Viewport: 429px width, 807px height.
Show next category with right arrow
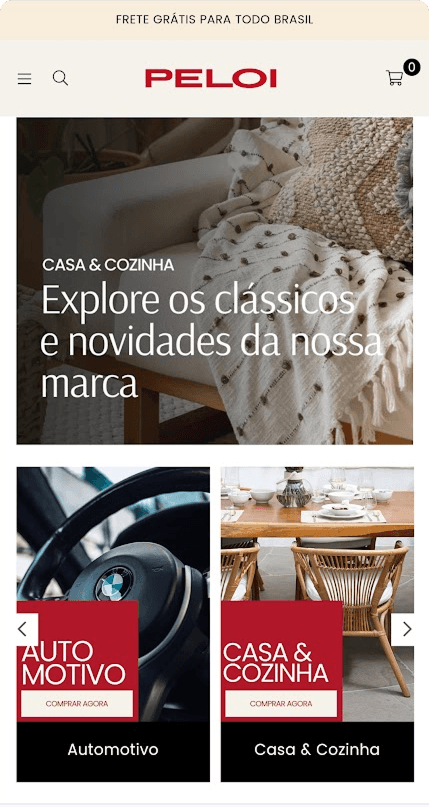[405, 629]
